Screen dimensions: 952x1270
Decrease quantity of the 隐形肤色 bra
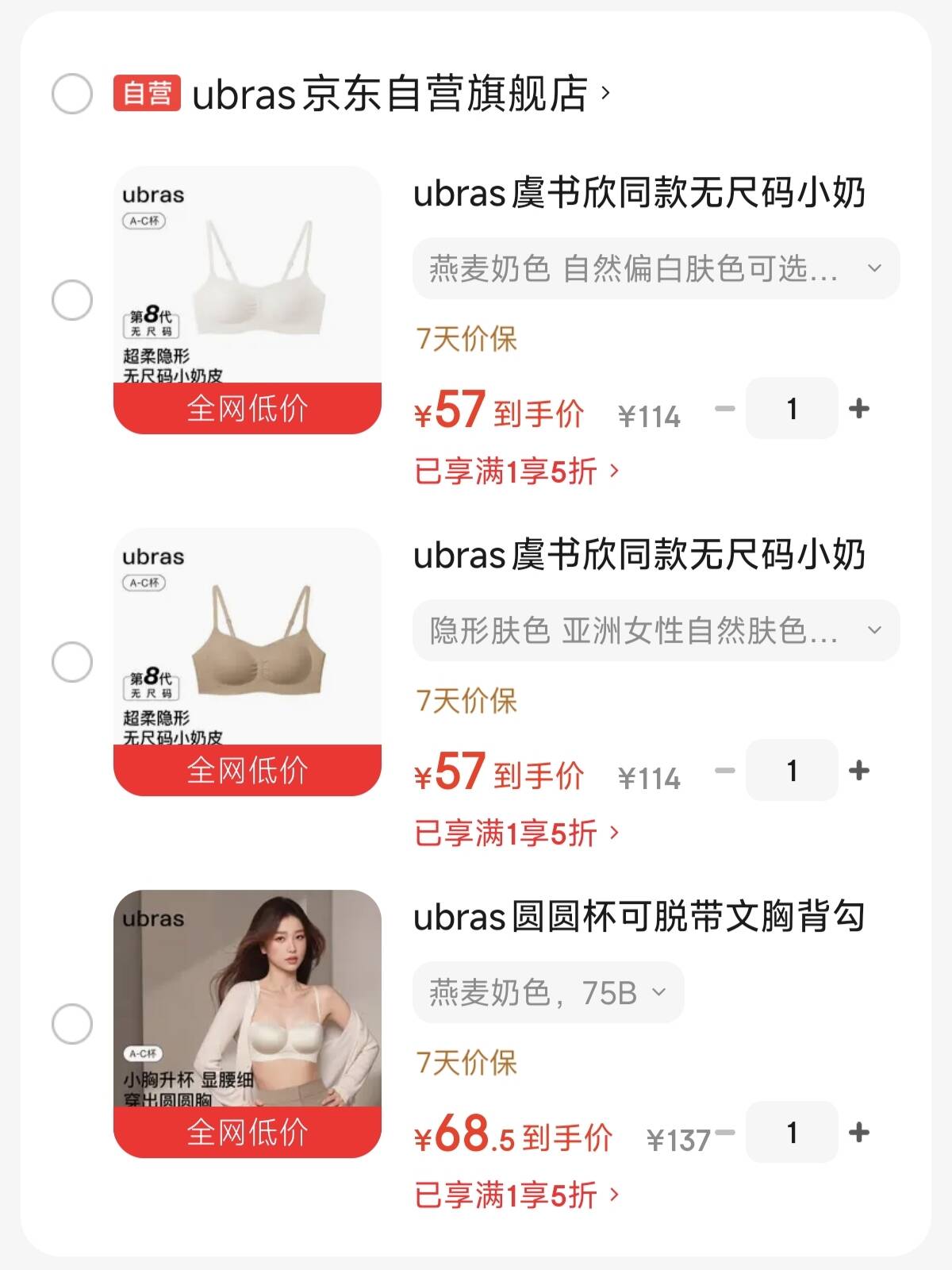724,771
